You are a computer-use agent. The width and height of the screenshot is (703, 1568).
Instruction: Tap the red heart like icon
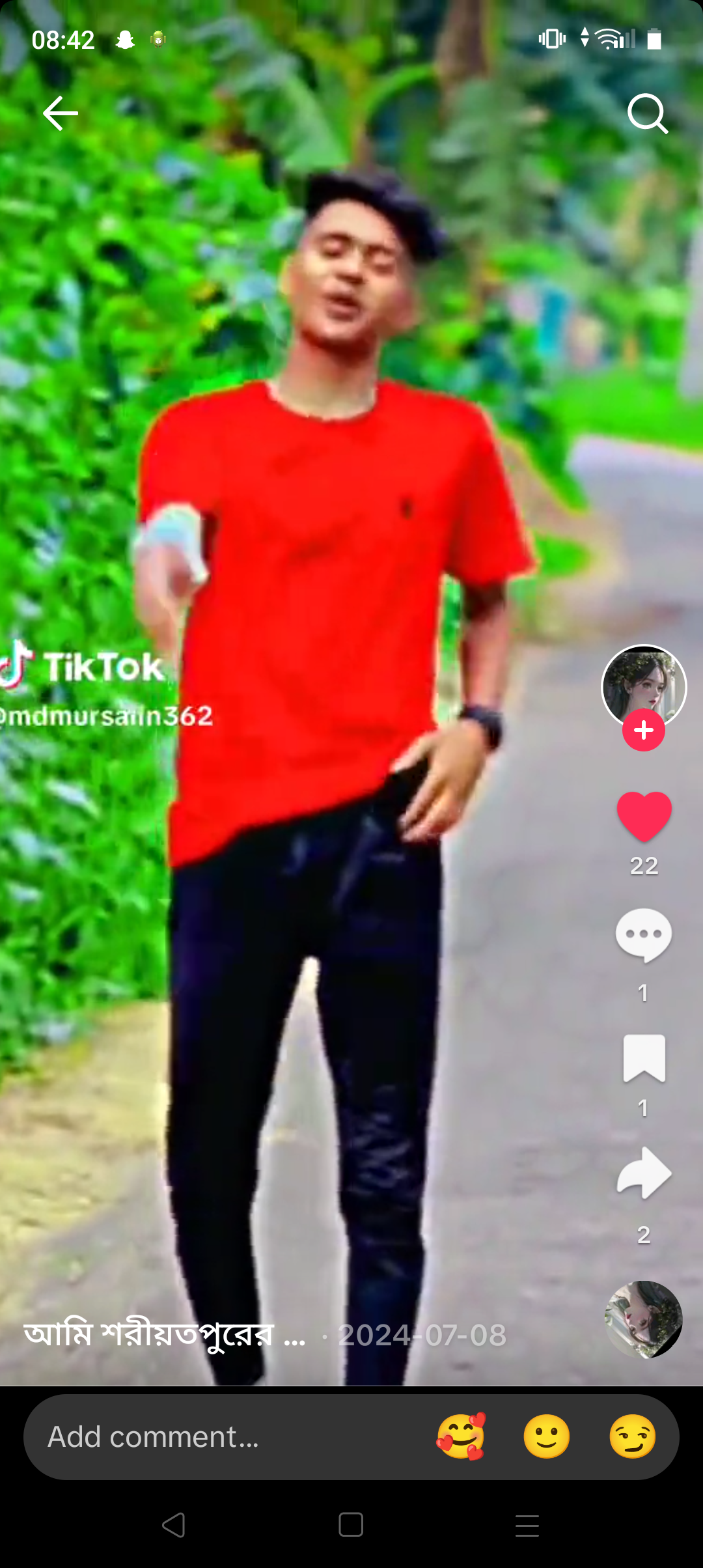(644, 815)
